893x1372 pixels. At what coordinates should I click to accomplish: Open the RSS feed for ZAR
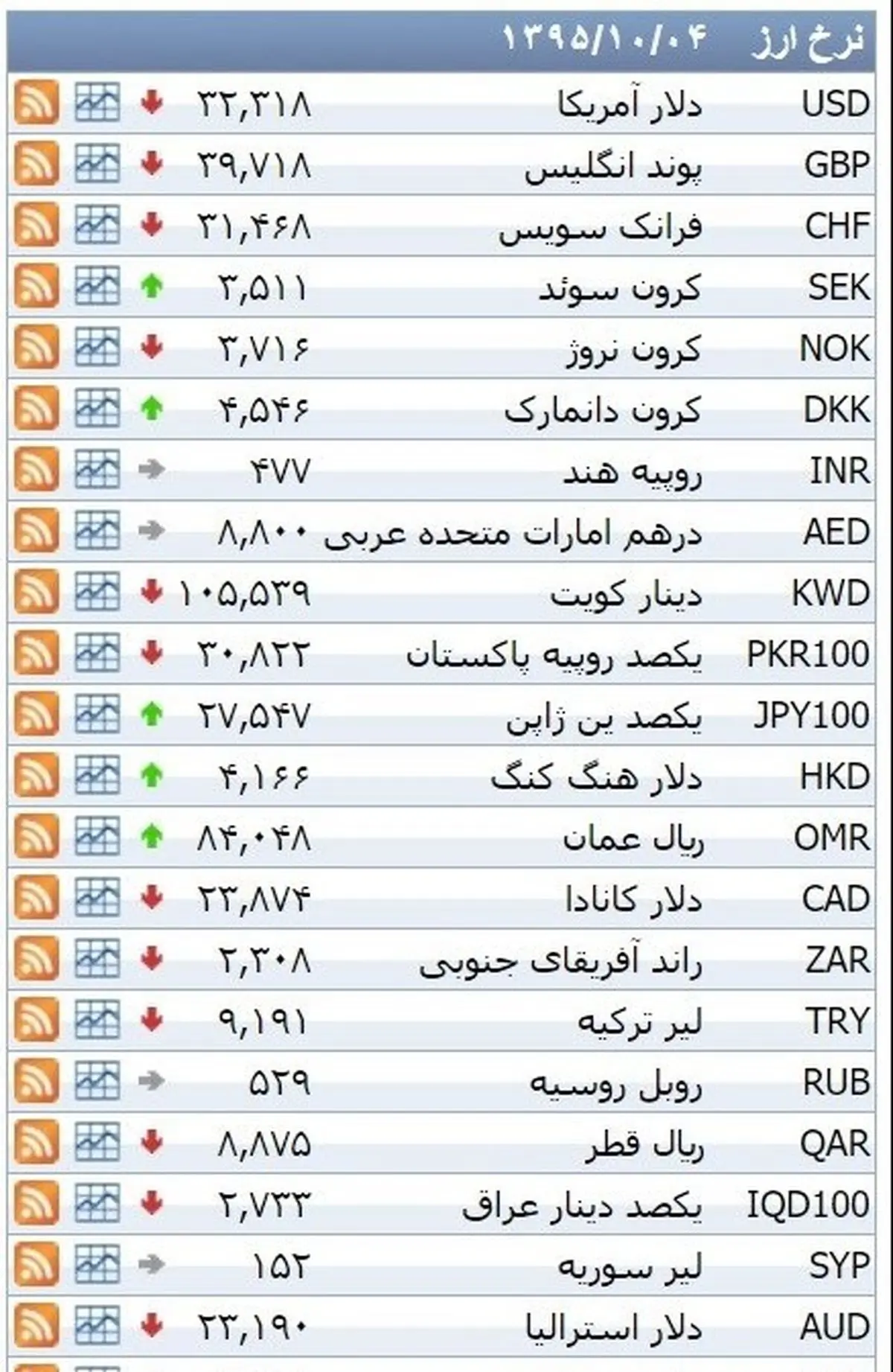36,959
